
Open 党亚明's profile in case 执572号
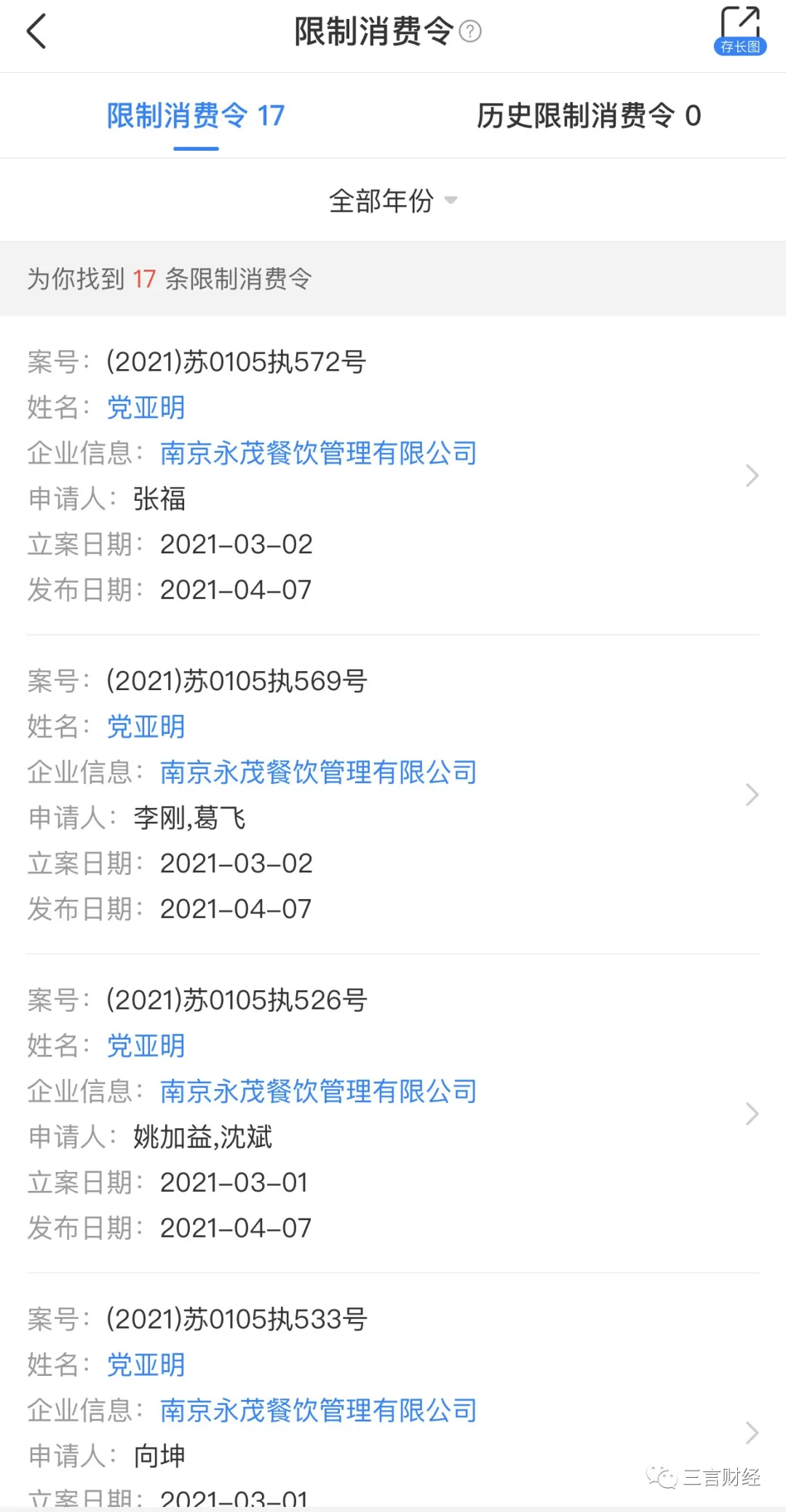[146, 408]
